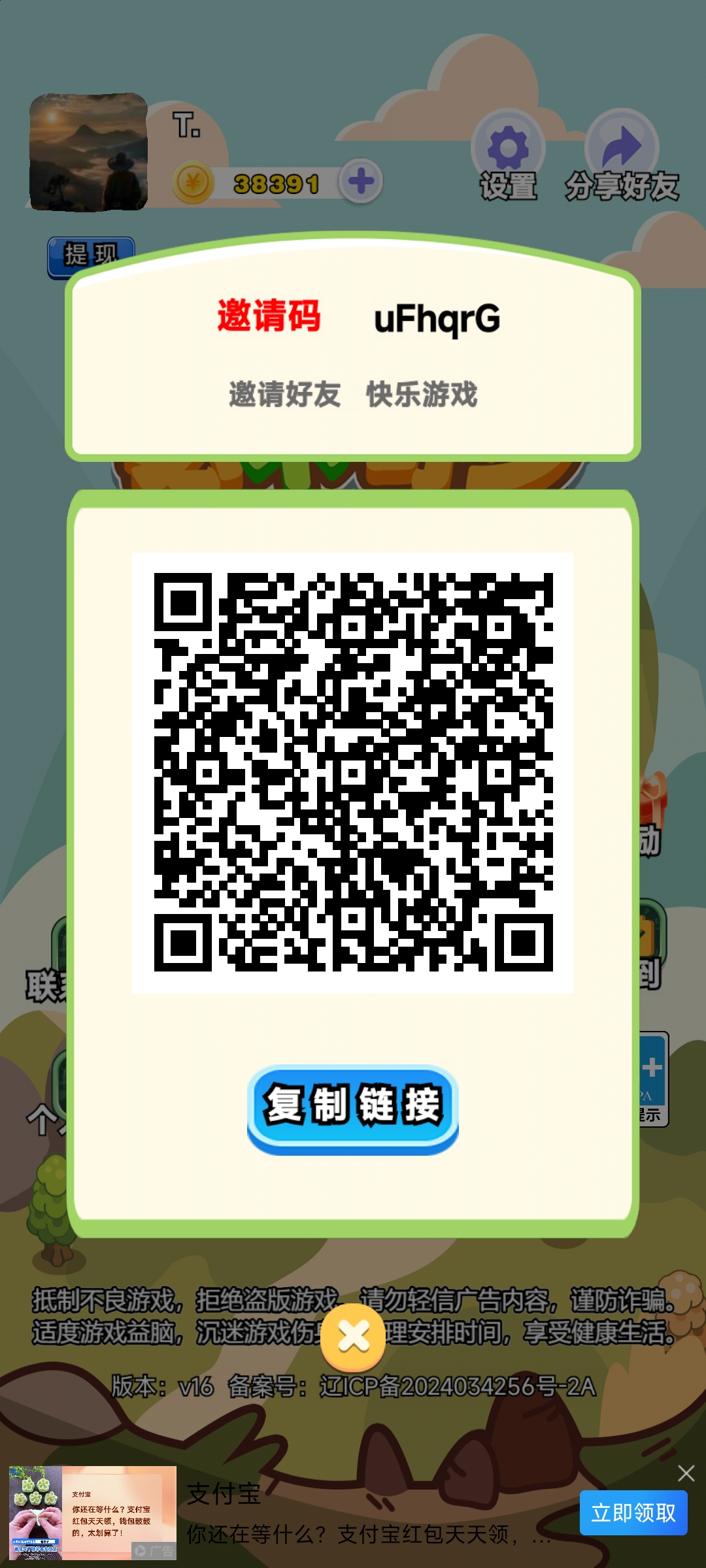Open the 支付宝 ad thumbnail image
Image resolution: width=706 pixels, height=1568 pixels.
tap(92, 1512)
